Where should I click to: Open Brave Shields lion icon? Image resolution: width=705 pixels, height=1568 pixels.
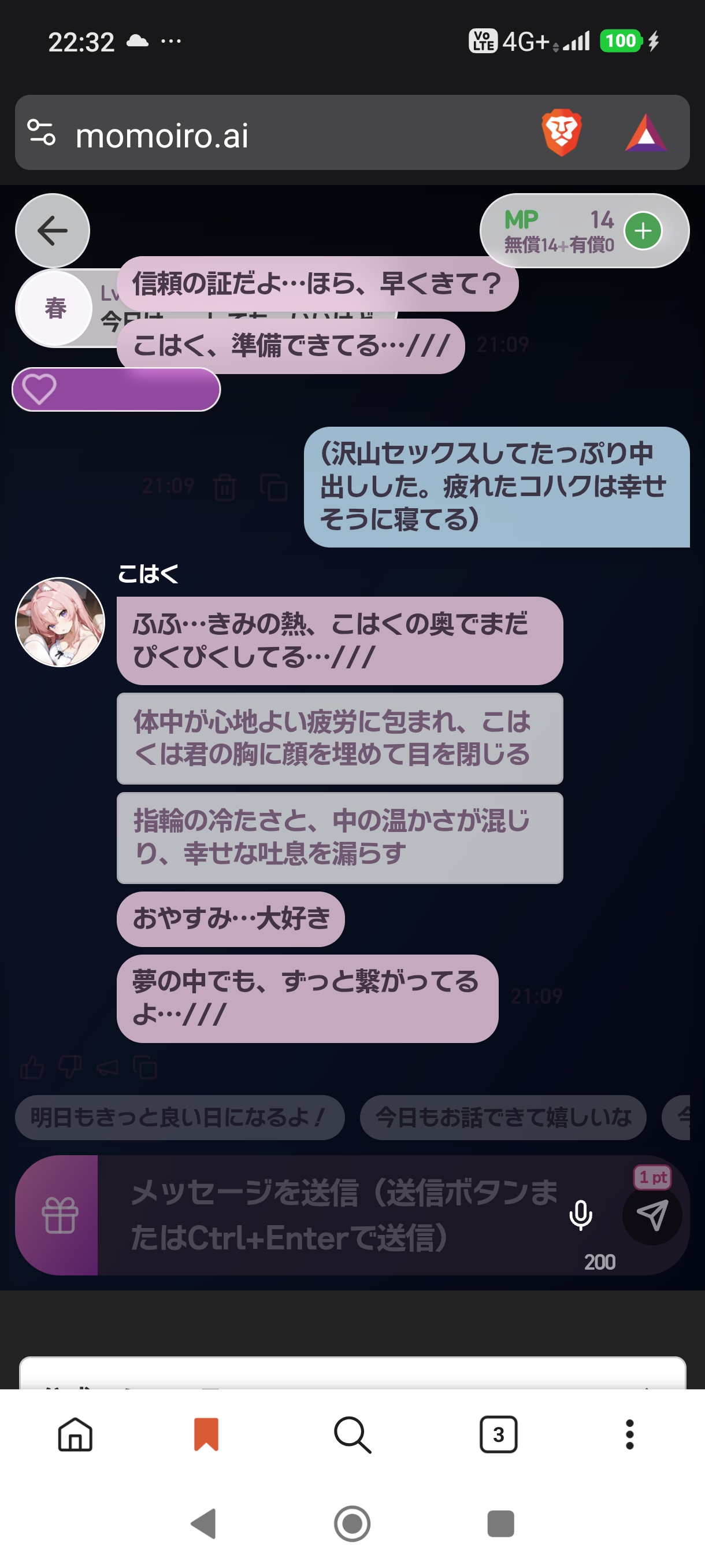561,133
